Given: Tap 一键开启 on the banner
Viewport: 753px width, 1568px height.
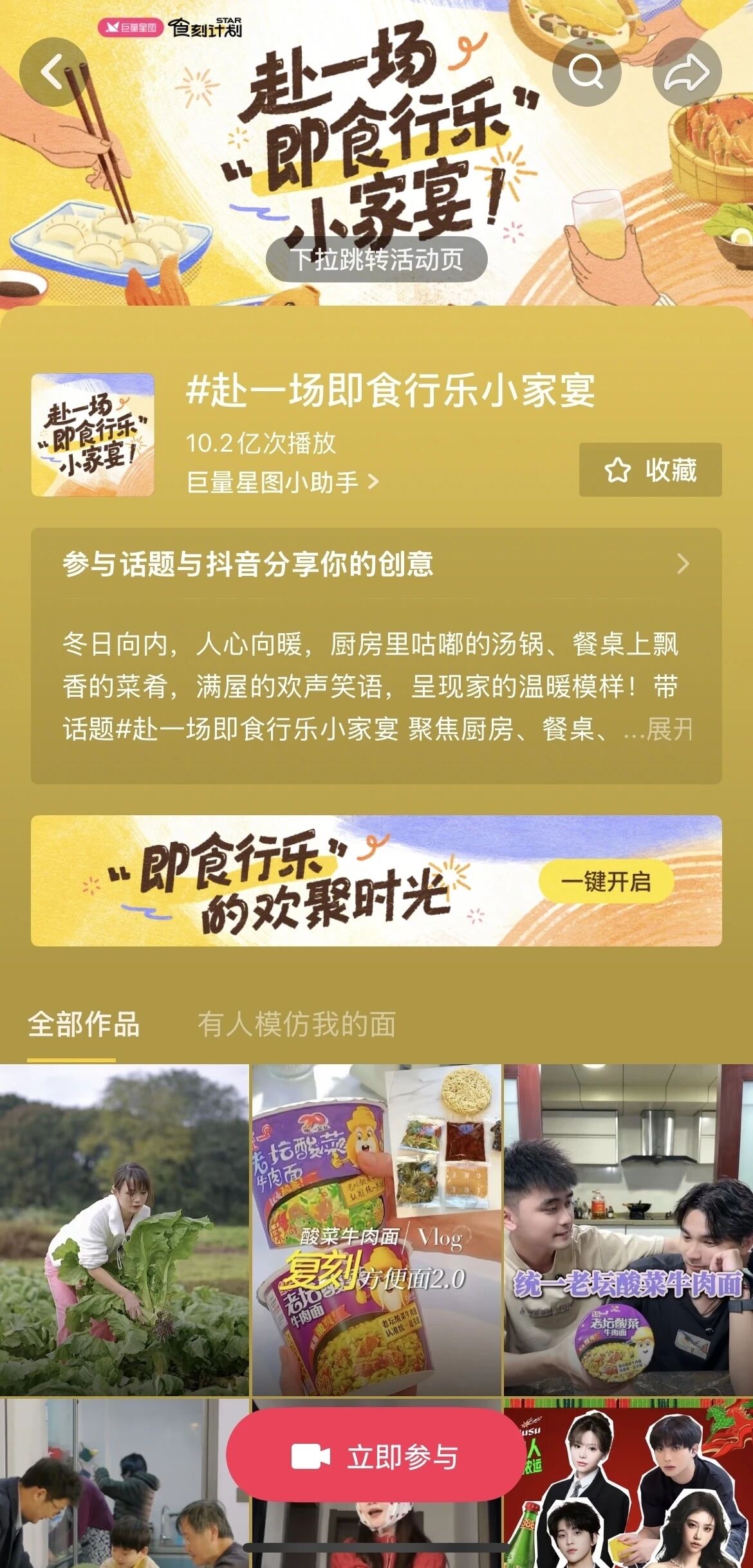Looking at the screenshot, I should coord(606,881).
